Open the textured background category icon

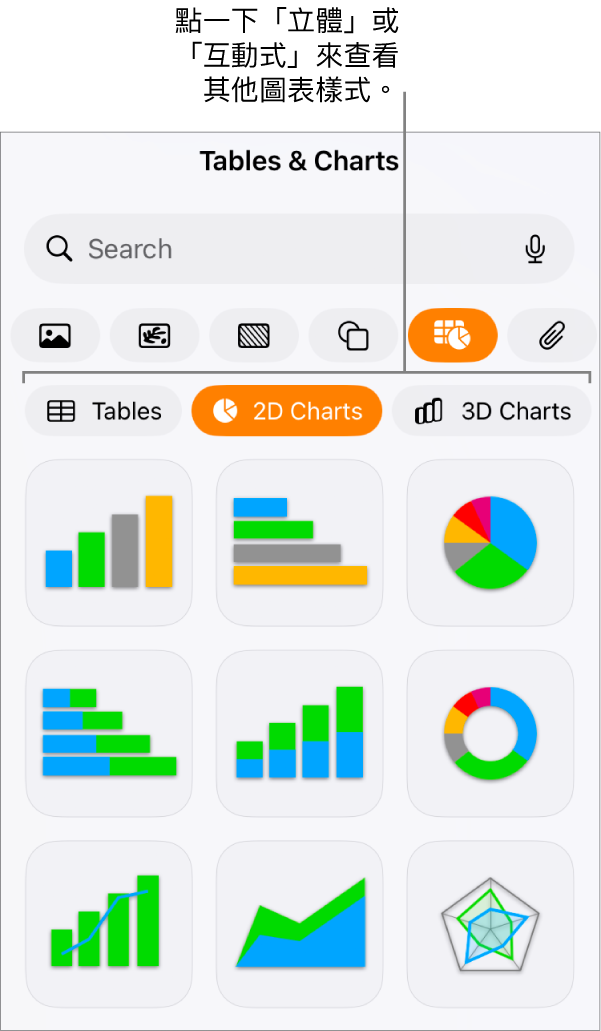(254, 335)
